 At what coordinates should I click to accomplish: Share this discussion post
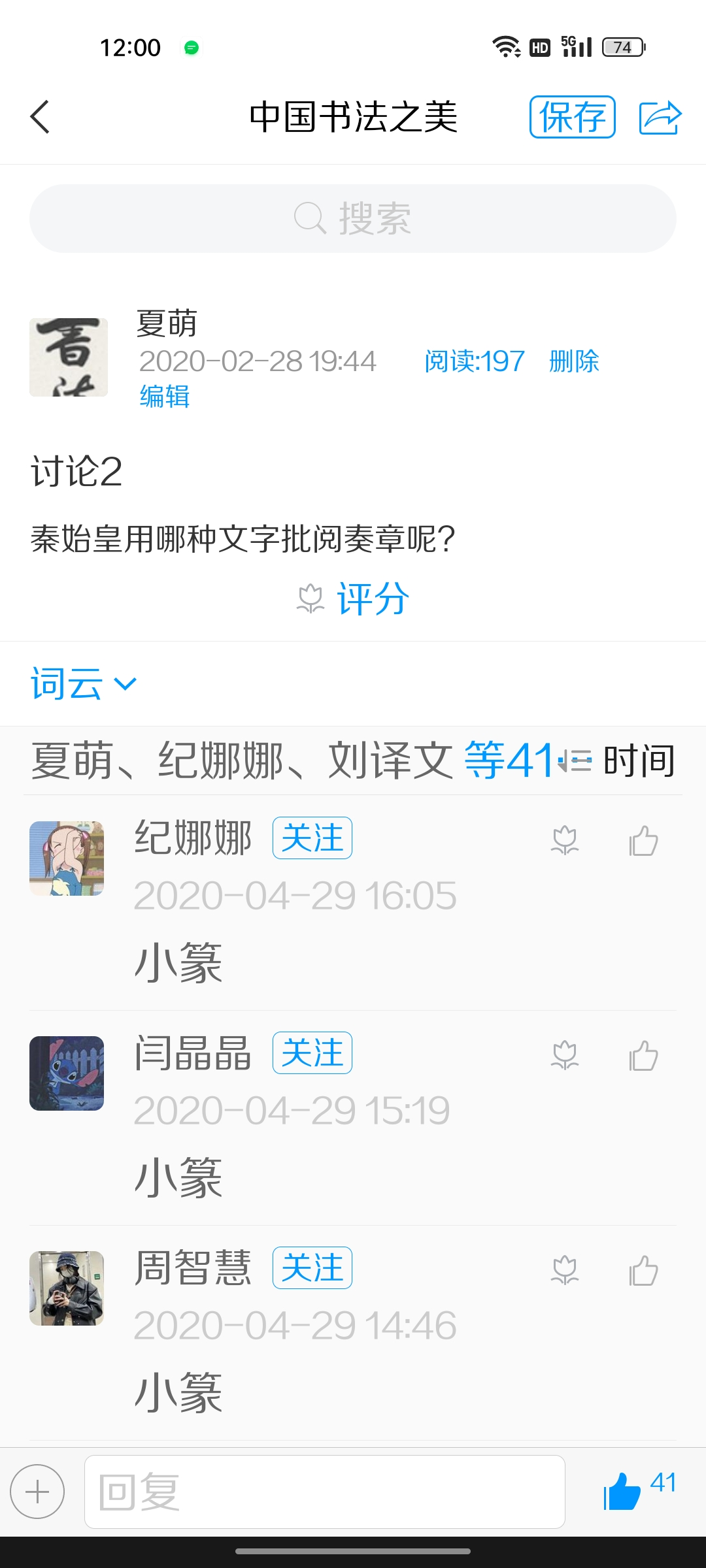[660, 118]
